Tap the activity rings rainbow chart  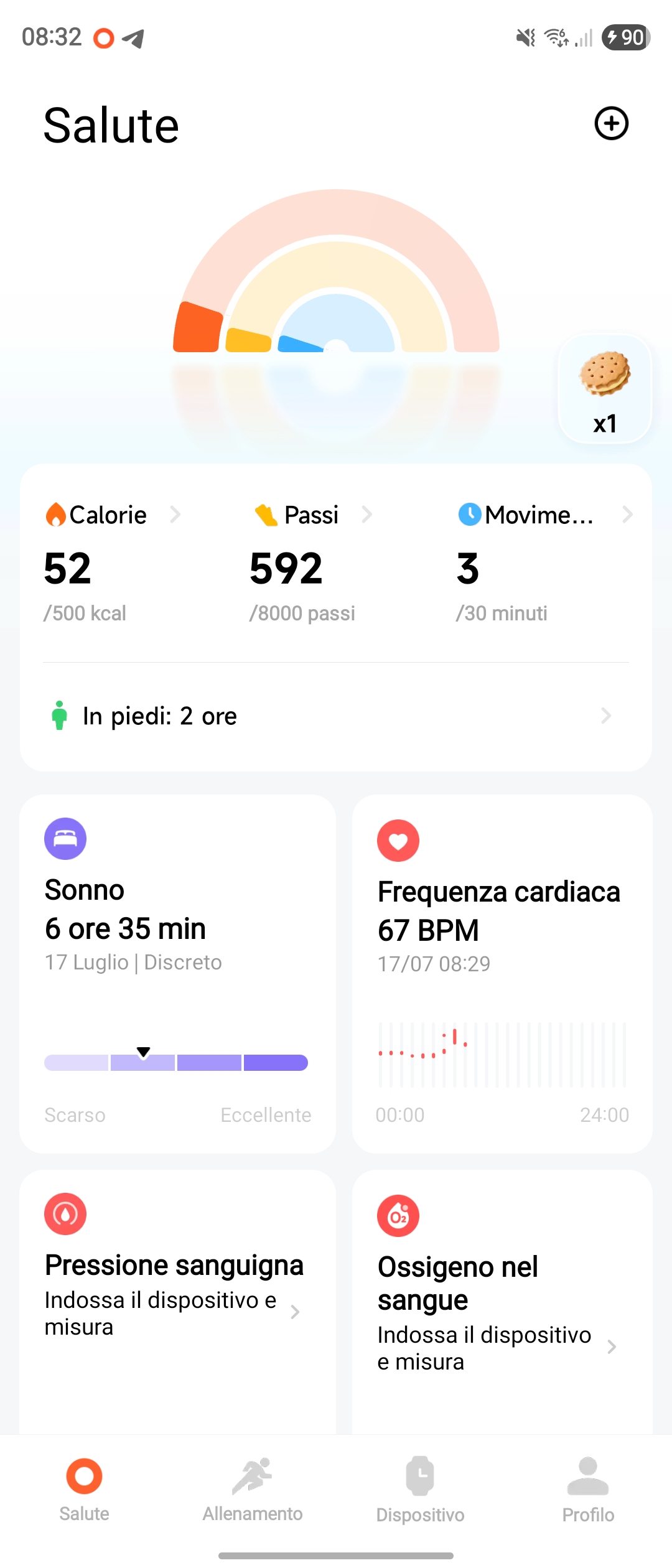(x=336, y=280)
